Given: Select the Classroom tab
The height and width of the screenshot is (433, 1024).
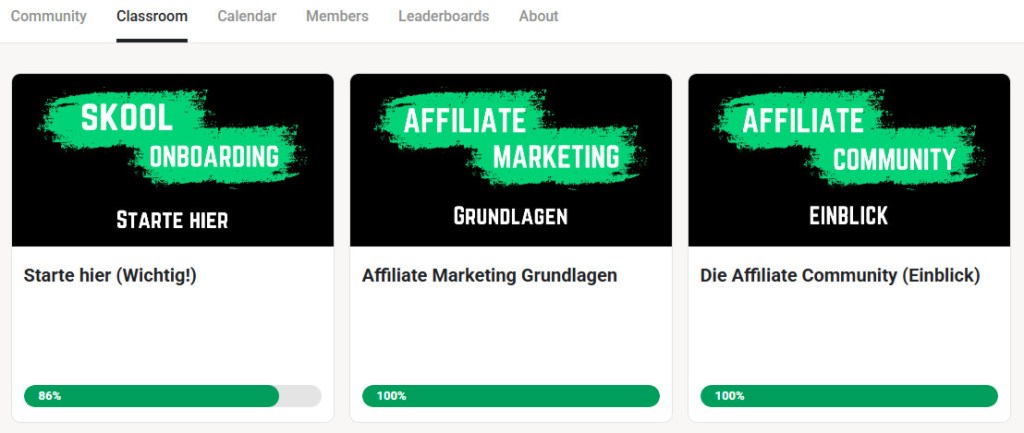Looking at the screenshot, I should pos(151,16).
